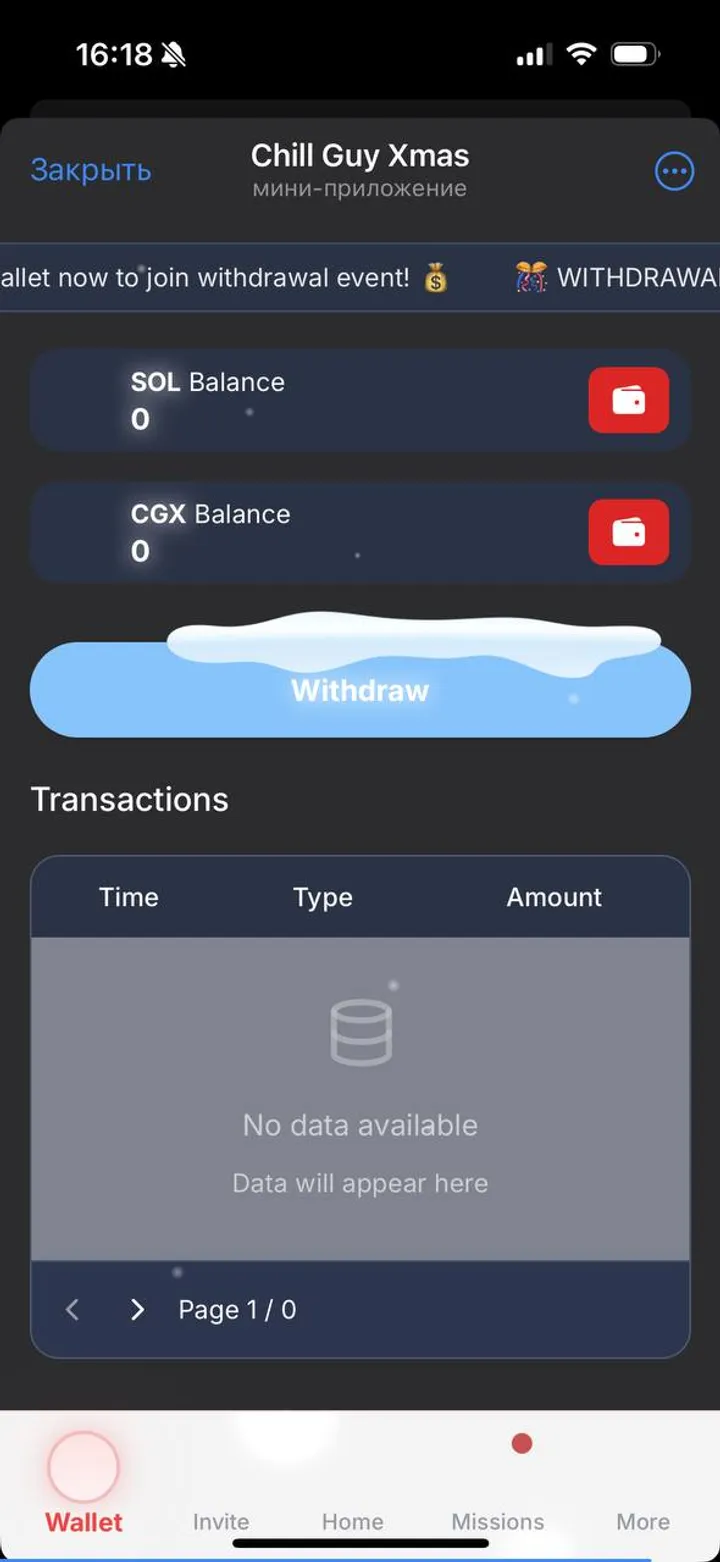Screen dimensions: 720x1562
Task: Hit the Withdraw button
Action: pos(360,690)
